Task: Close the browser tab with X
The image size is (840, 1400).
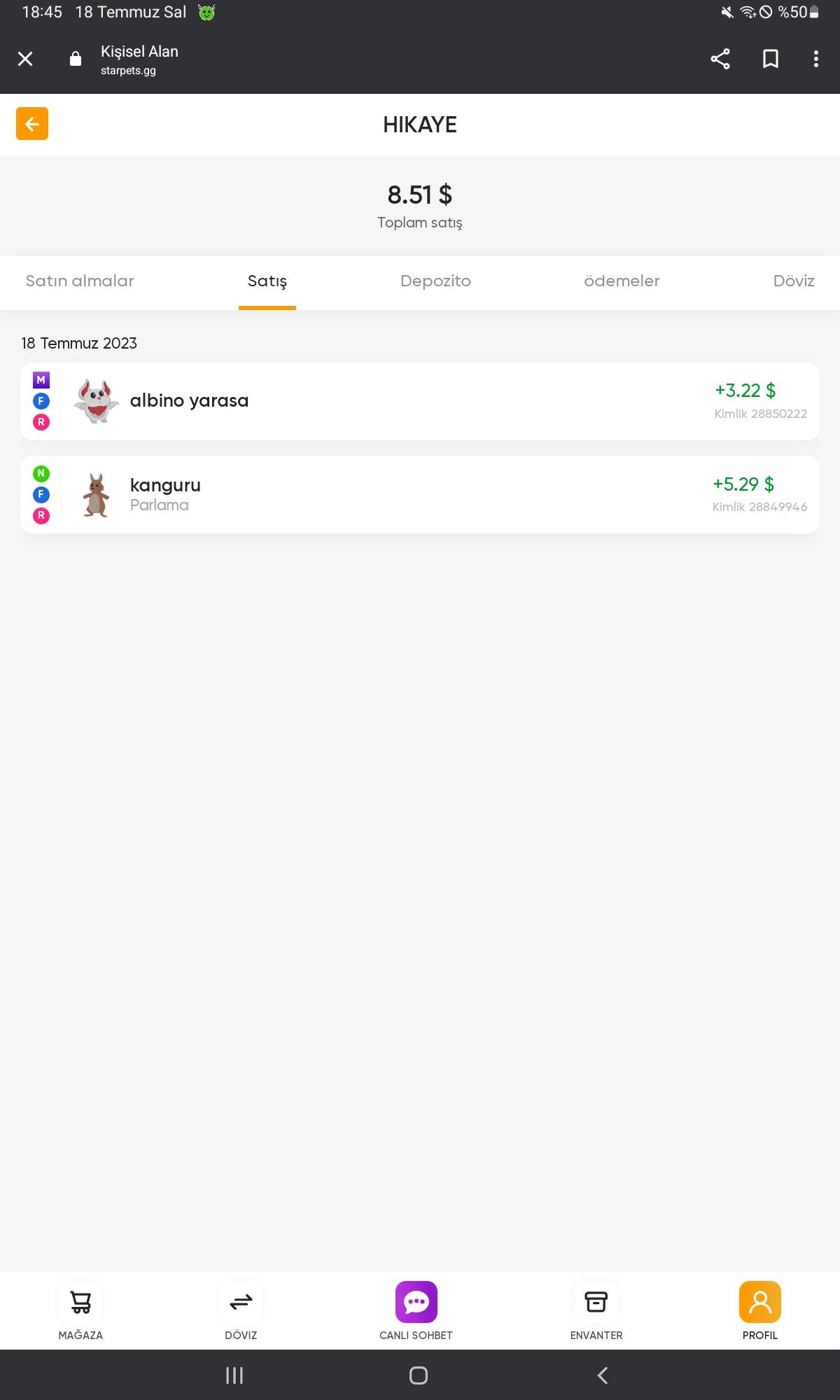Action: [25, 59]
